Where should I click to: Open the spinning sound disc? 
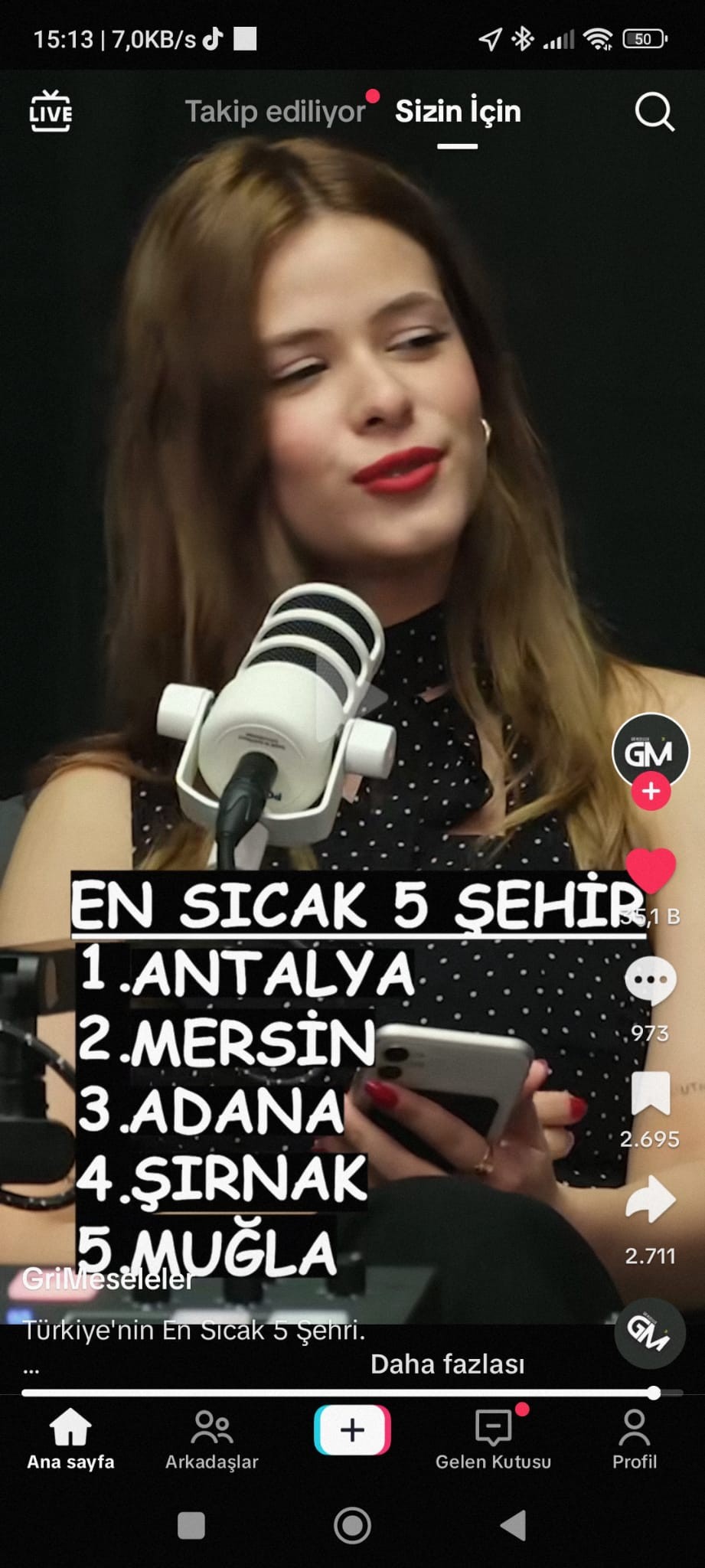point(649,1334)
